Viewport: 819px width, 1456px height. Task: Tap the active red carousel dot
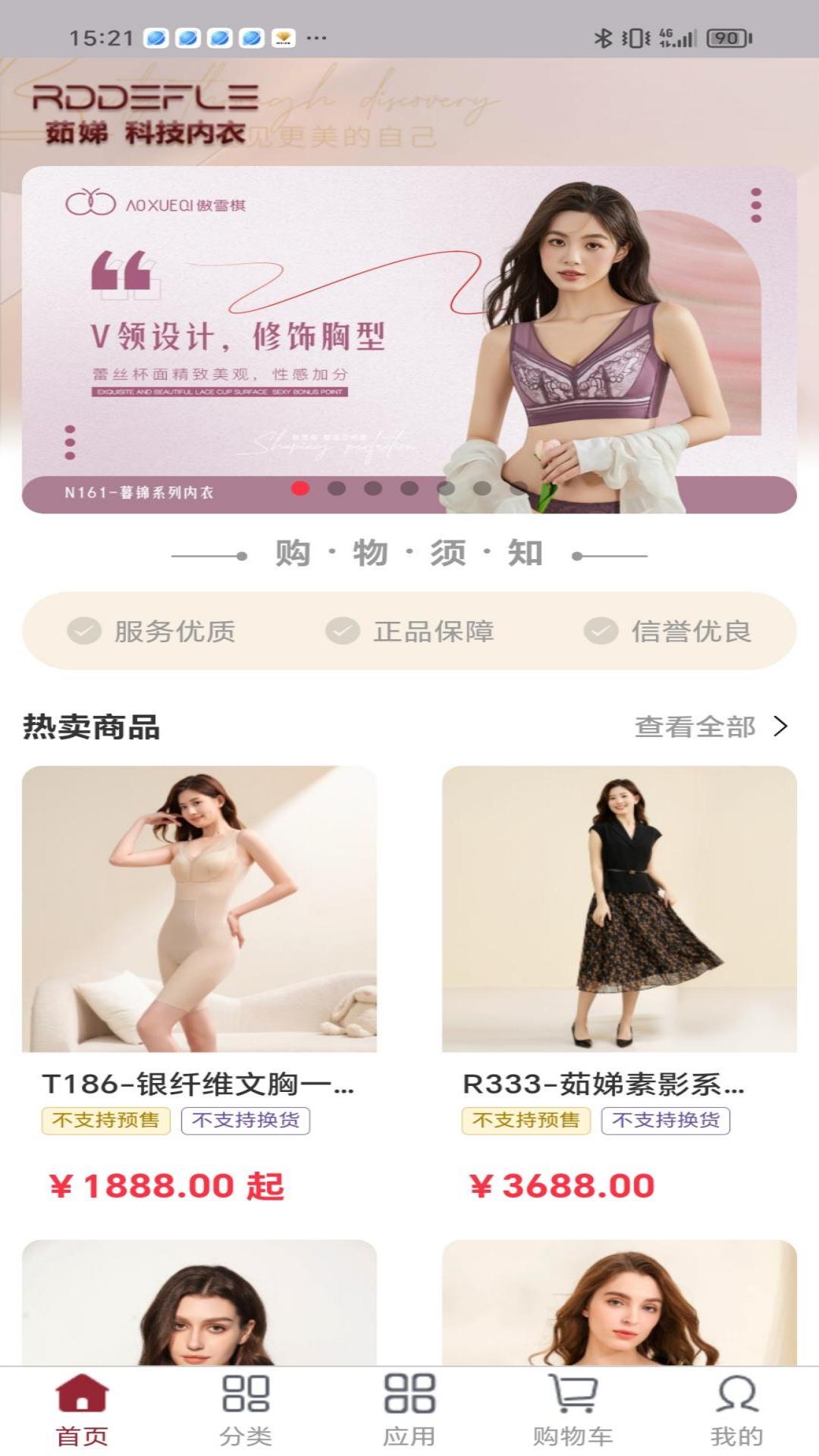pyautogui.click(x=300, y=489)
